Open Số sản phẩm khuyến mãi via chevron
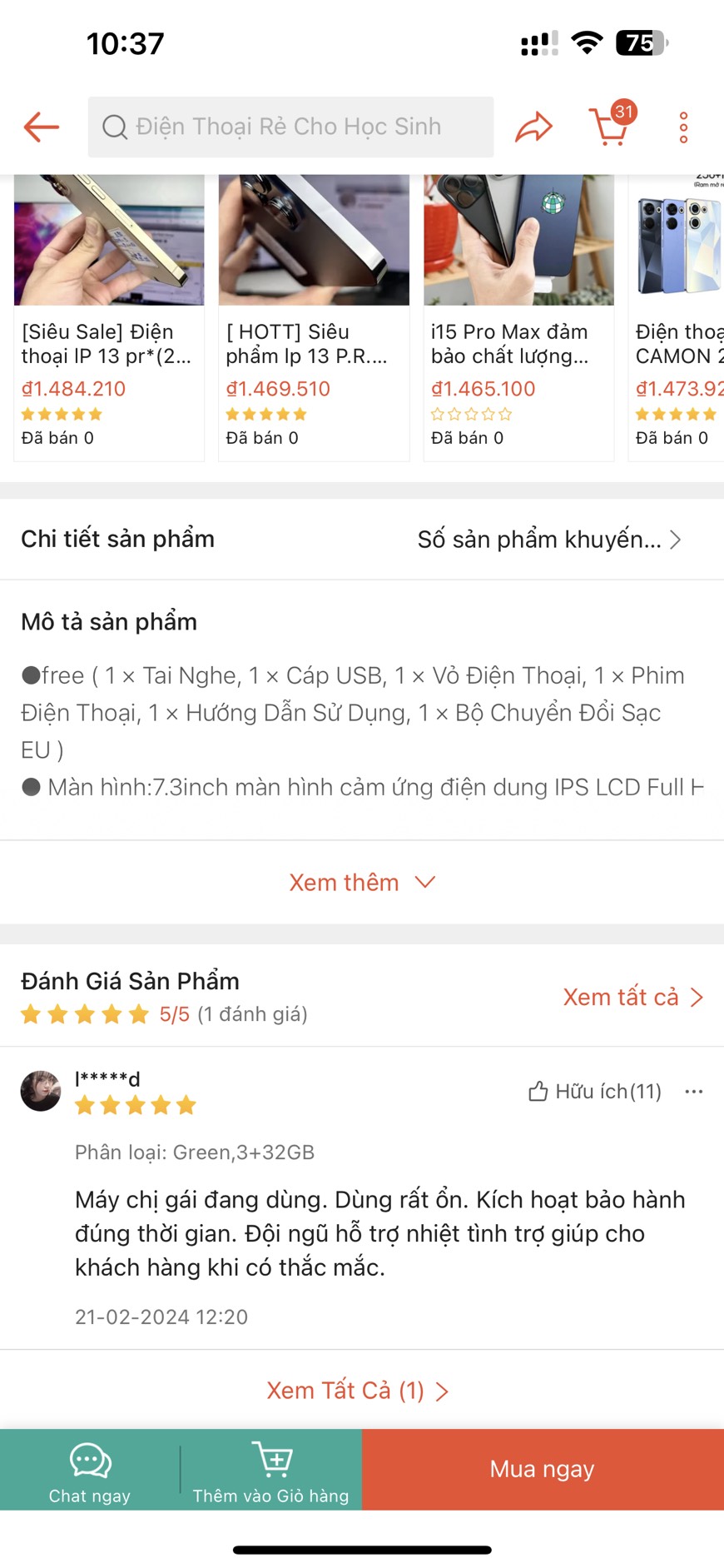Viewport: 724px width, 1568px height. pyautogui.click(x=676, y=539)
